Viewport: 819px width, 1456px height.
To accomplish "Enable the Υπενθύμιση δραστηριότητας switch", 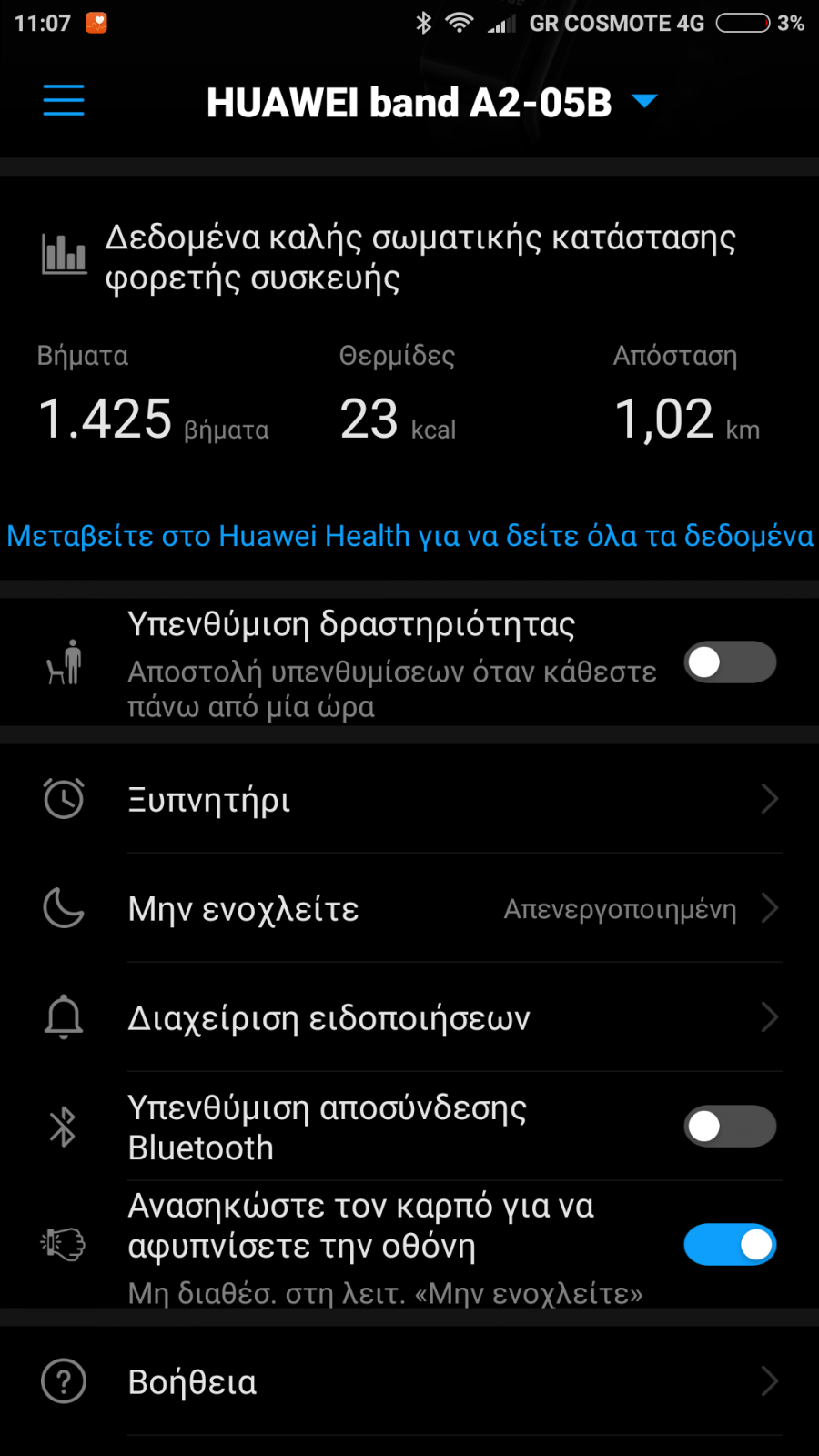I will [x=730, y=662].
